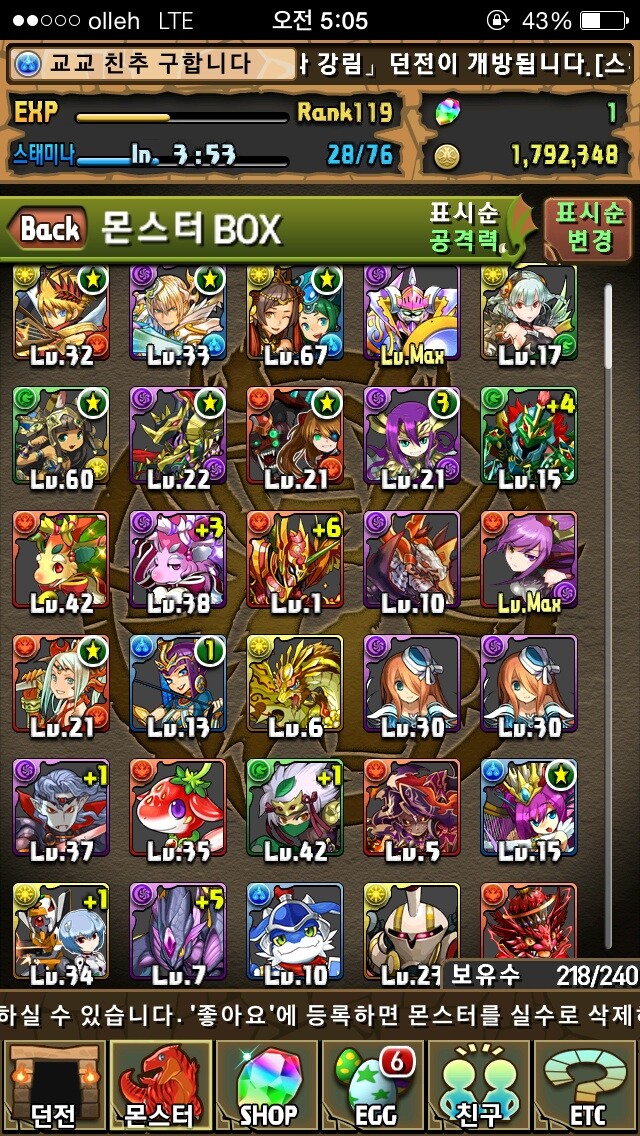Open the Lv.7 purple dragon with +5
Screen dimensions: 640x1136
(178, 932)
